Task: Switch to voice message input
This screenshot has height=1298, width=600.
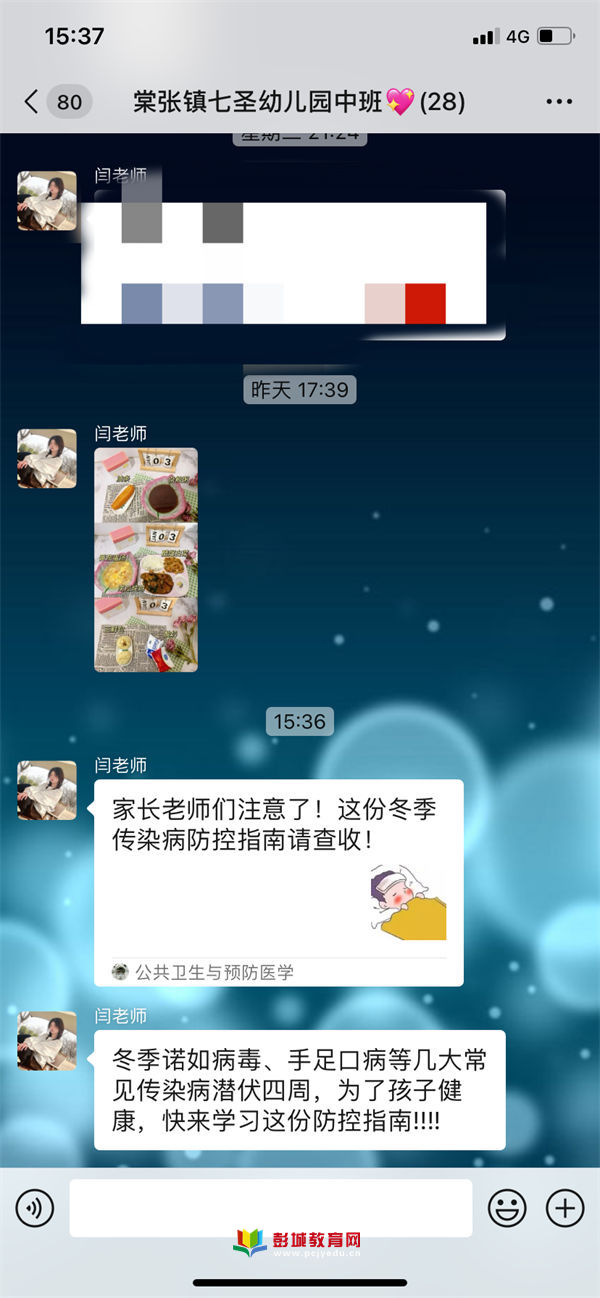Action: [x=35, y=1208]
